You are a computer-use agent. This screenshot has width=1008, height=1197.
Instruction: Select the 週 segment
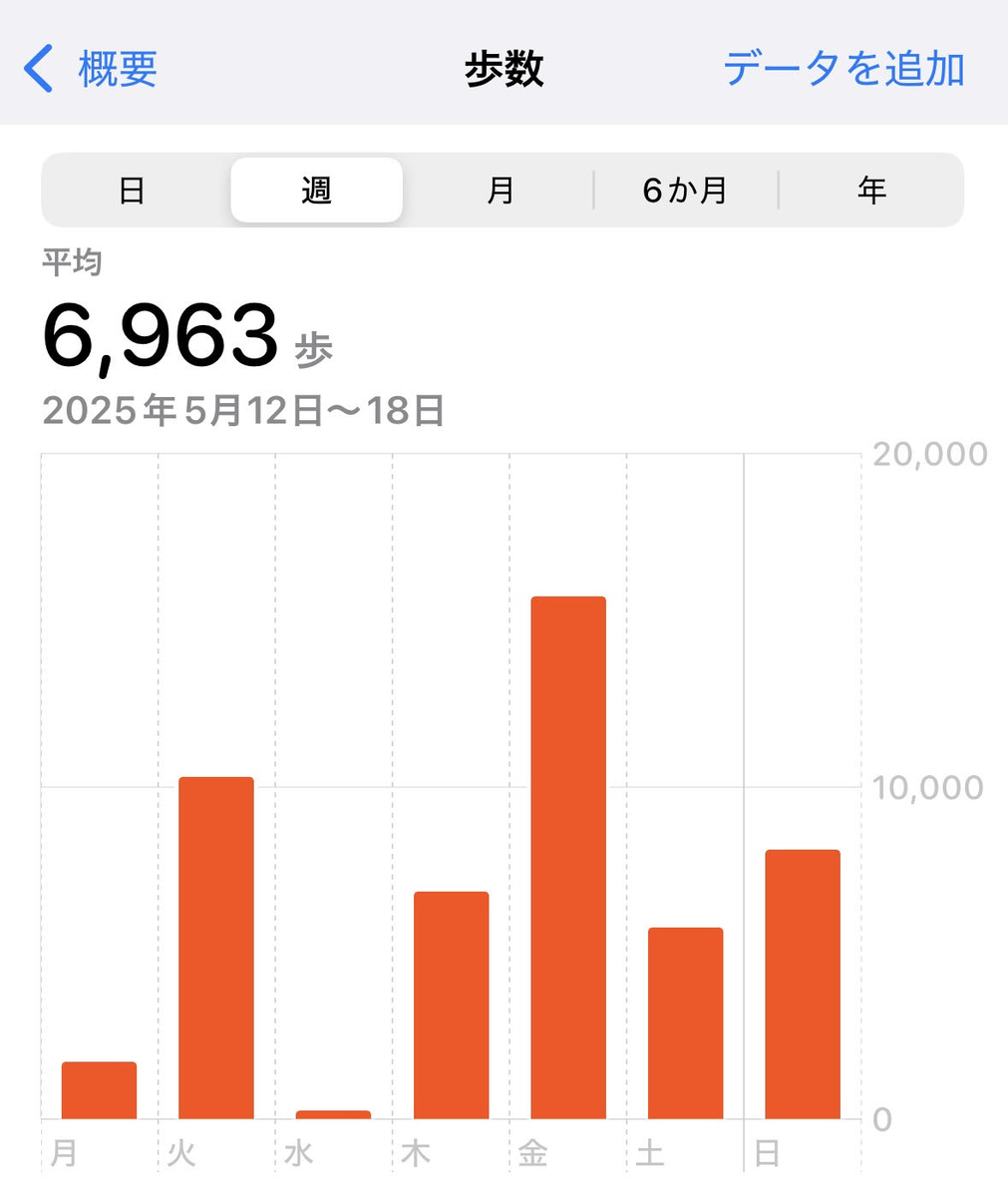(316, 190)
